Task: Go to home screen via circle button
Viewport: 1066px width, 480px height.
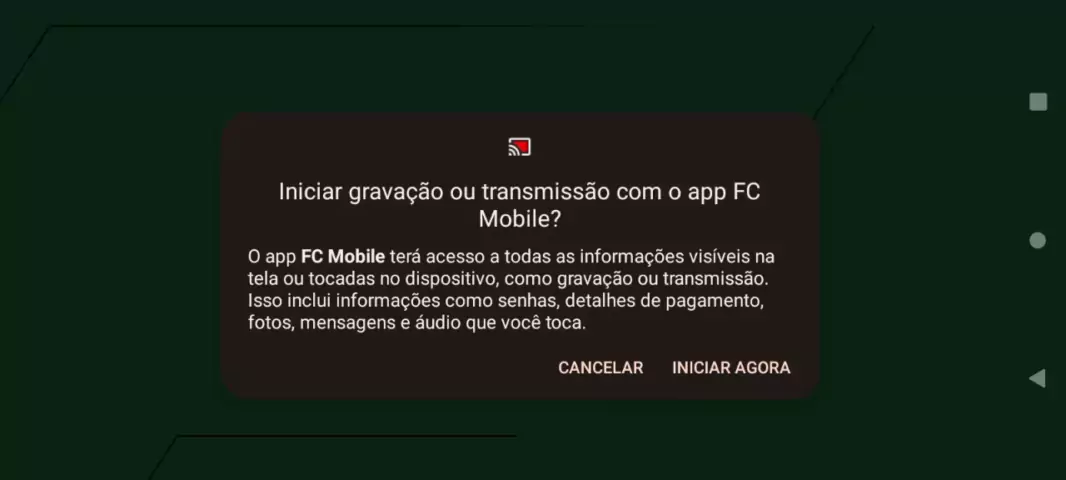Action: pos(1037,240)
